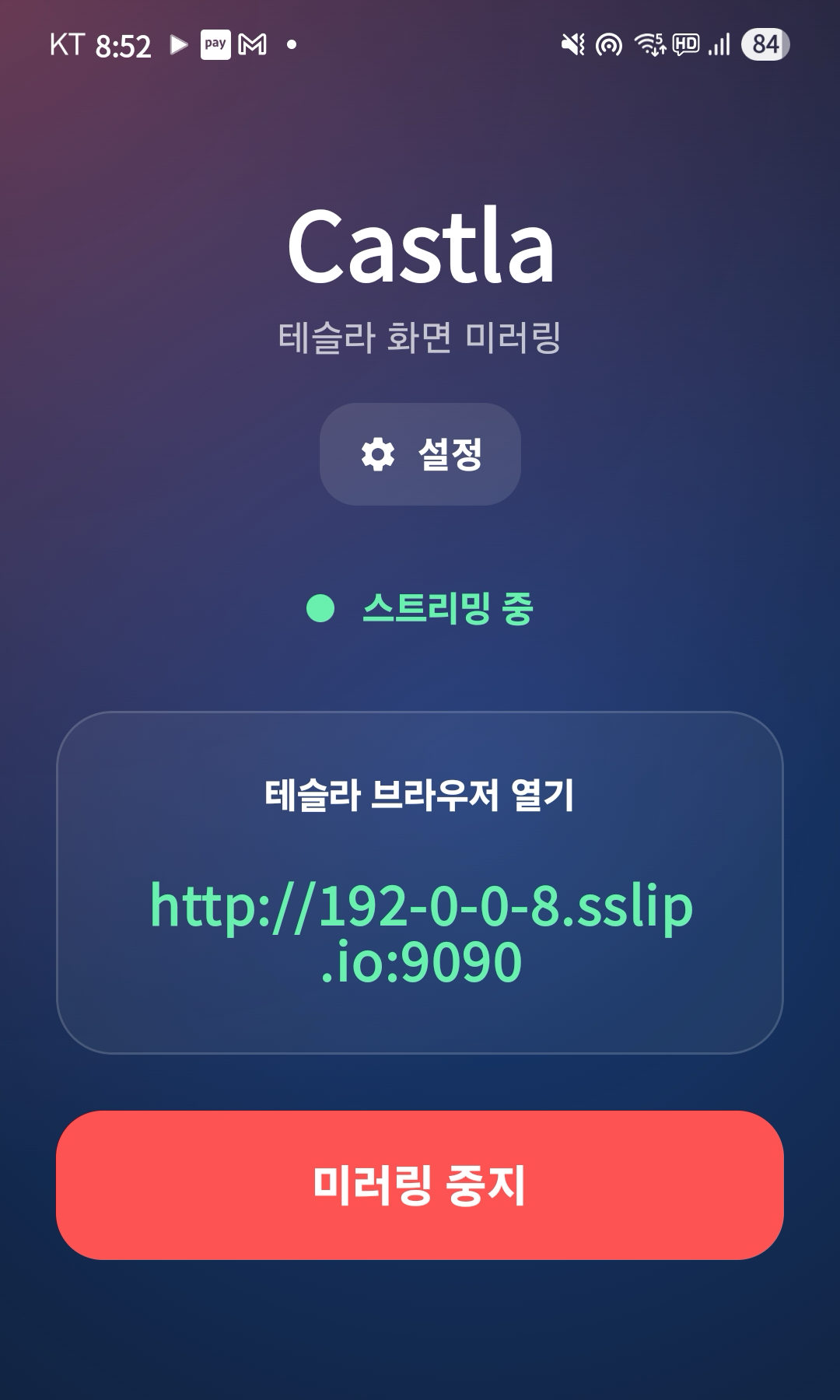Select the muted sound icon in status bar
Viewport: 840px width, 1400px height.
(573, 45)
